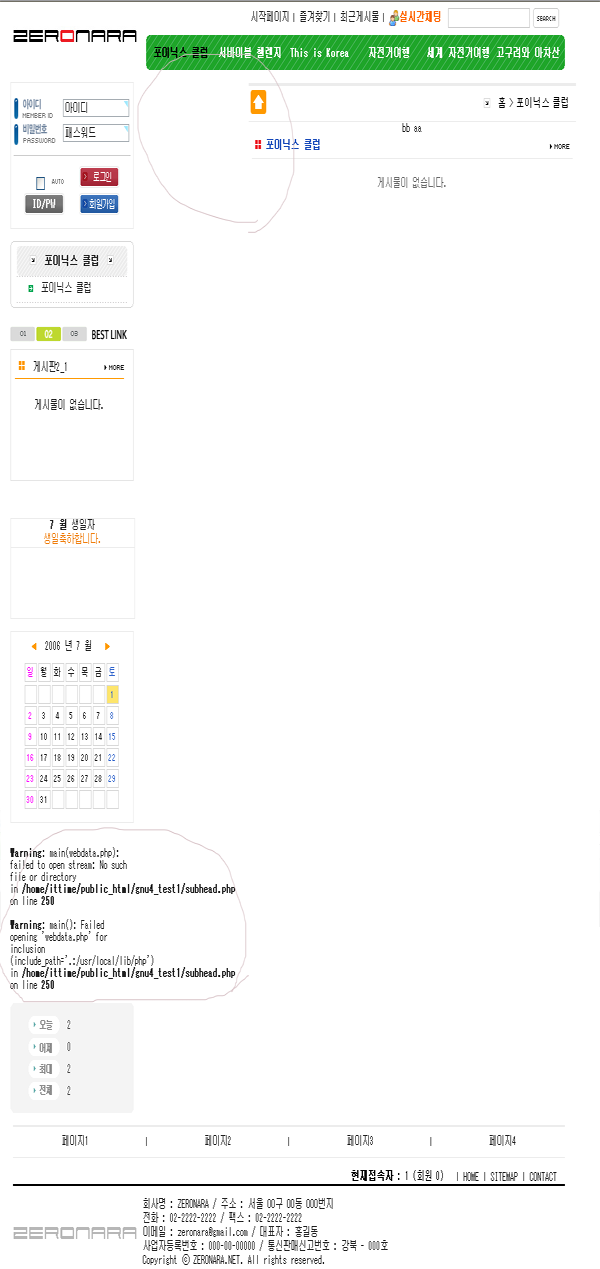Open the 페이지2 footer link
The width and height of the screenshot is (600, 1269).
pyautogui.click(x=217, y=1141)
